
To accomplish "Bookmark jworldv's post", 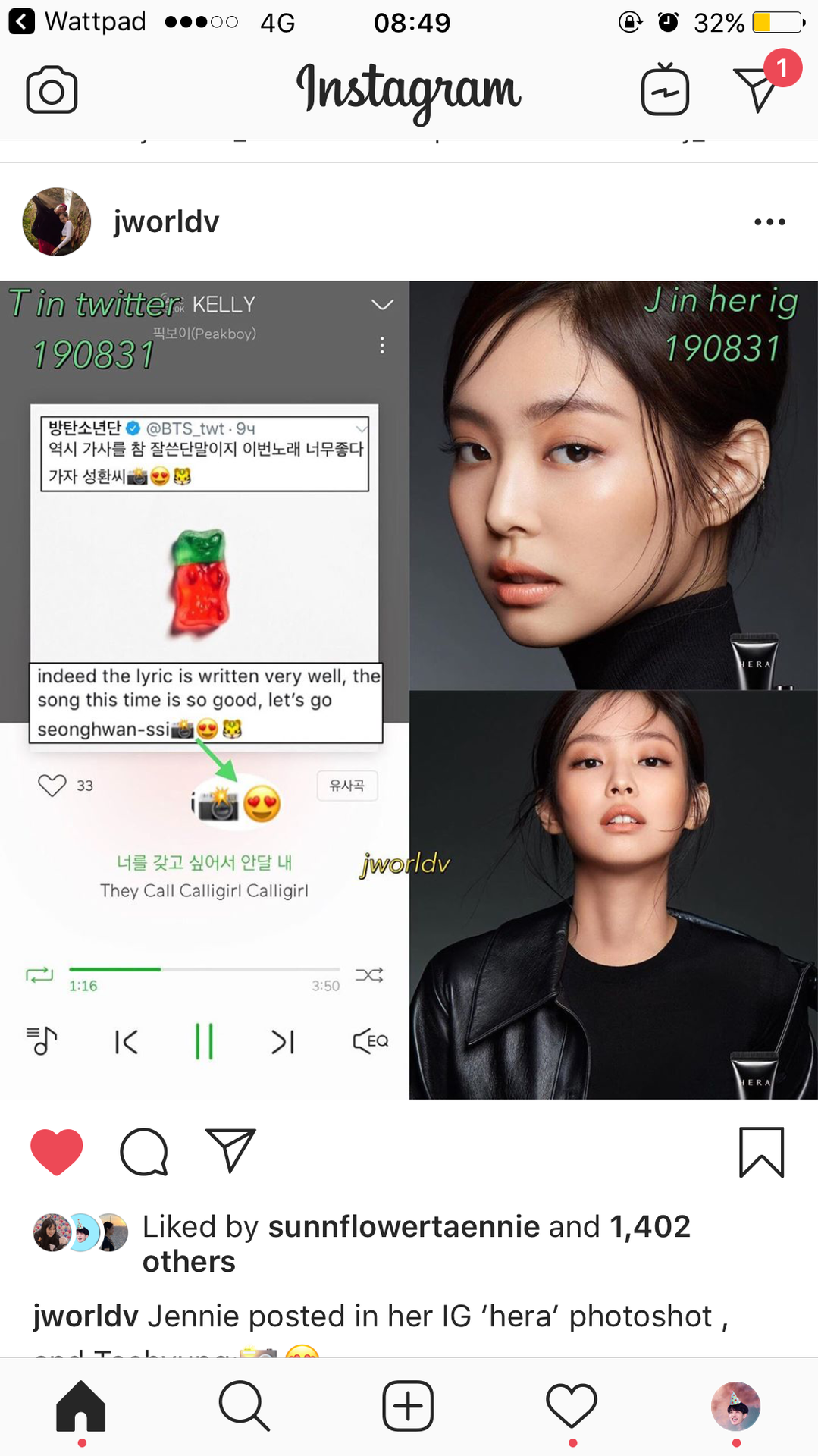I will [x=761, y=1151].
